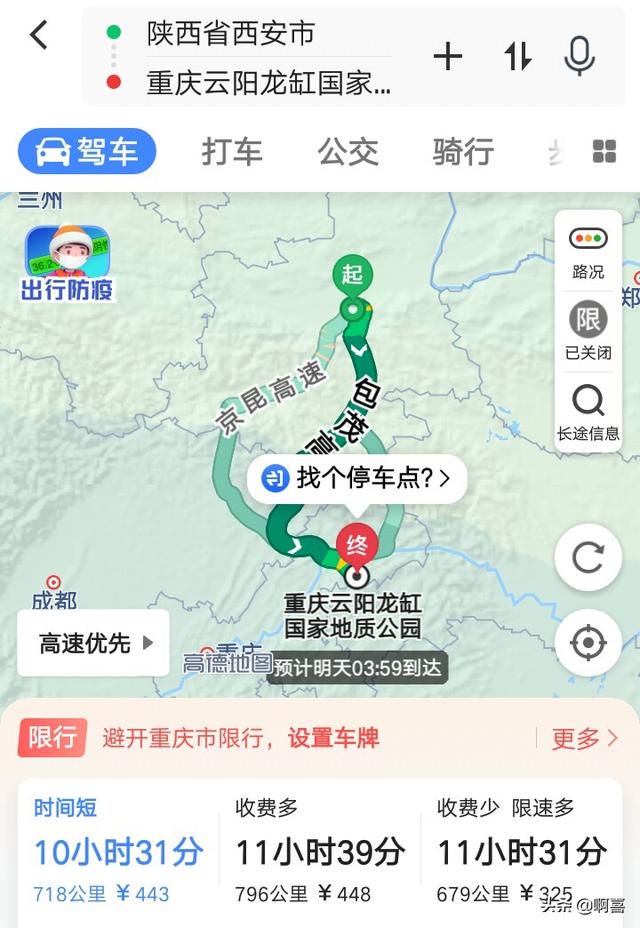This screenshot has height=928, width=640.
Task: Toggle the 路况 traffic layer
Action: click(588, 250)
